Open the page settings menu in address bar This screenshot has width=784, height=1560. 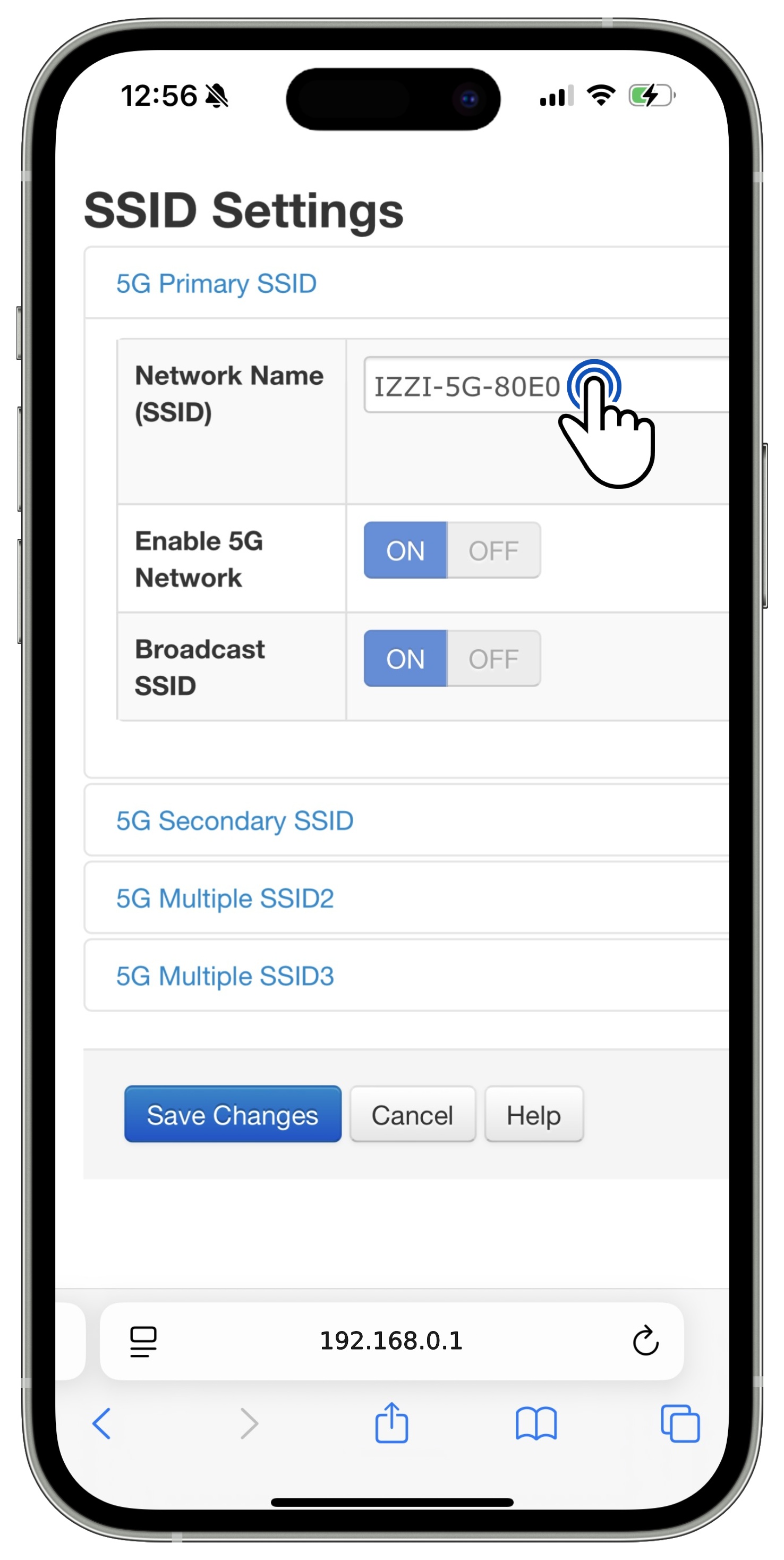[x=143, y=1341]
